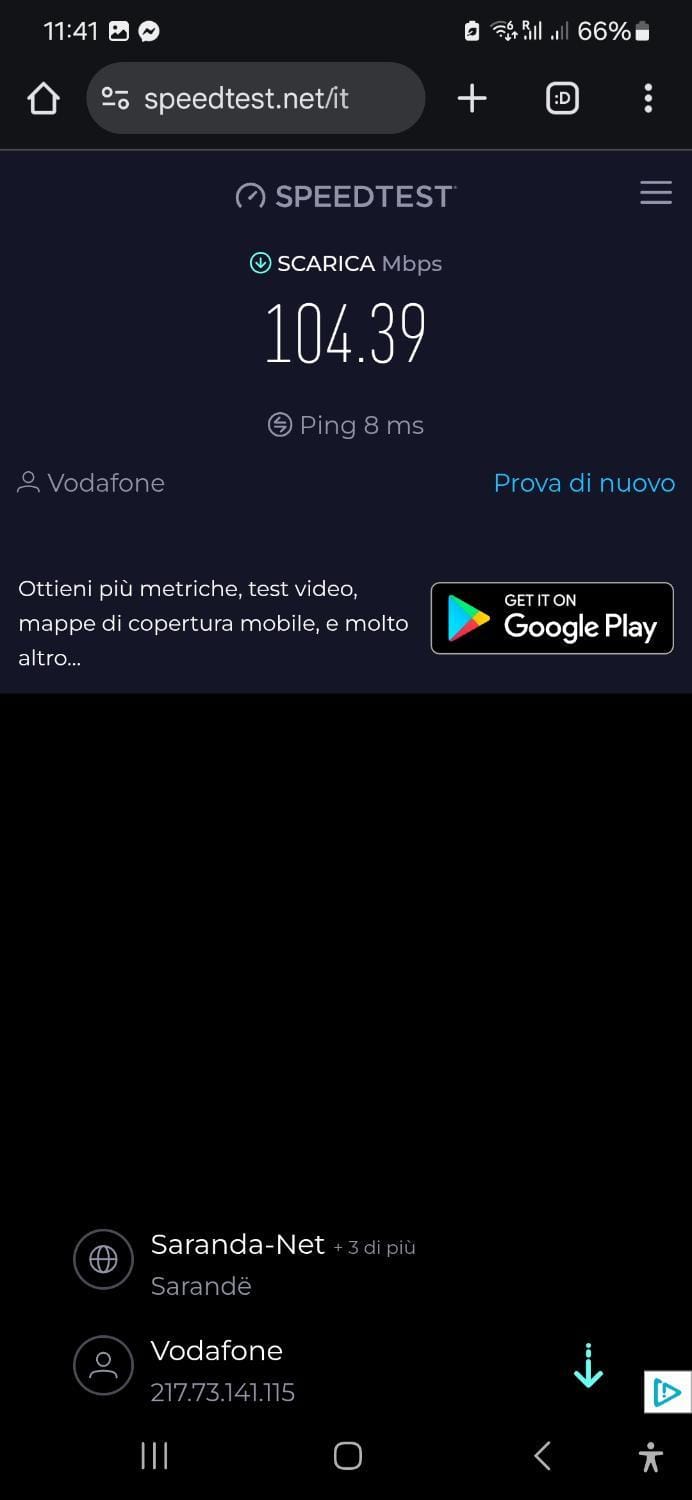The image size is (692, 1500).
Task: Open the Speedtest logo home link
Action: 346,196
